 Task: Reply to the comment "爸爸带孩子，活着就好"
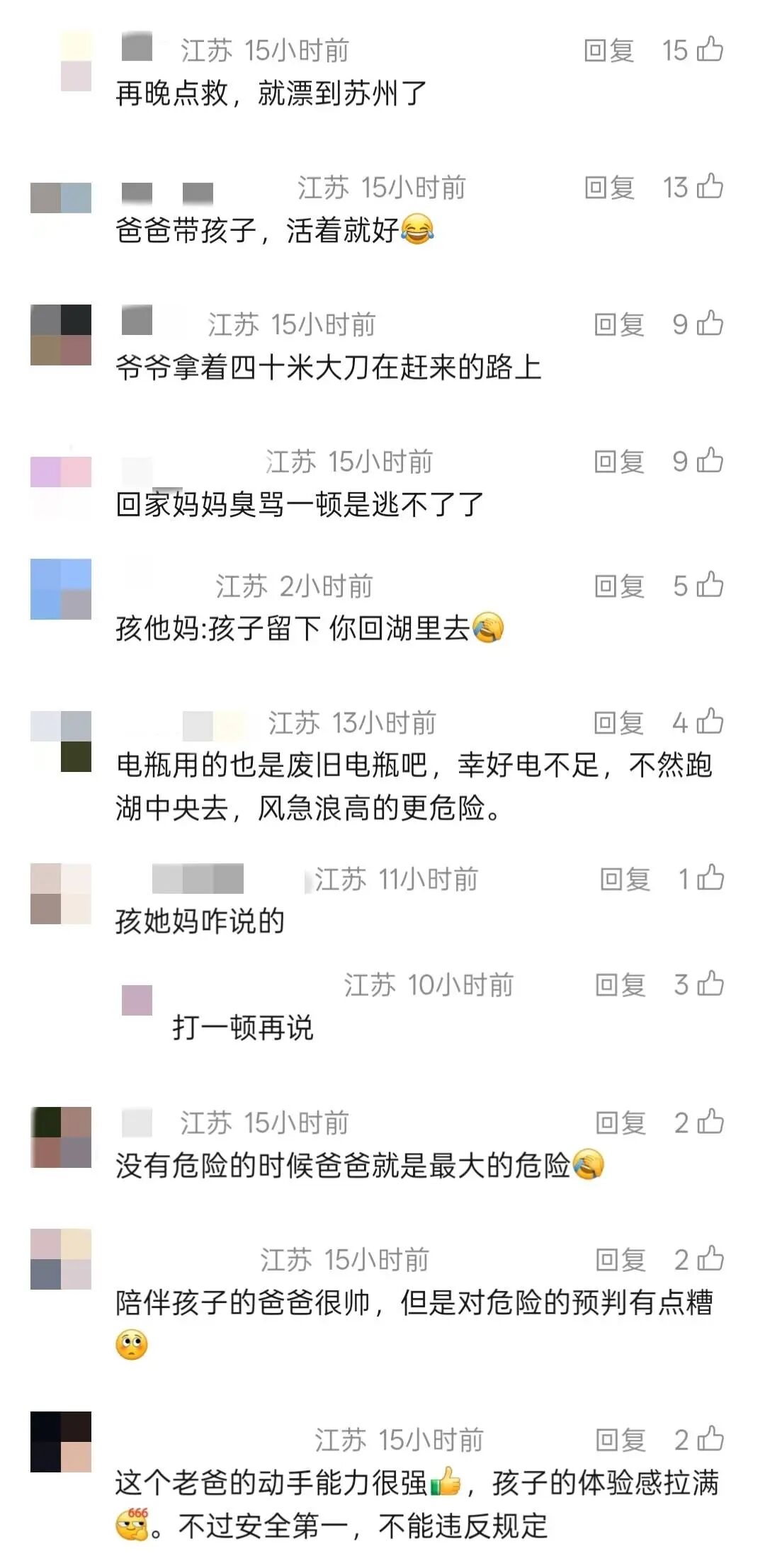(609, 188)
